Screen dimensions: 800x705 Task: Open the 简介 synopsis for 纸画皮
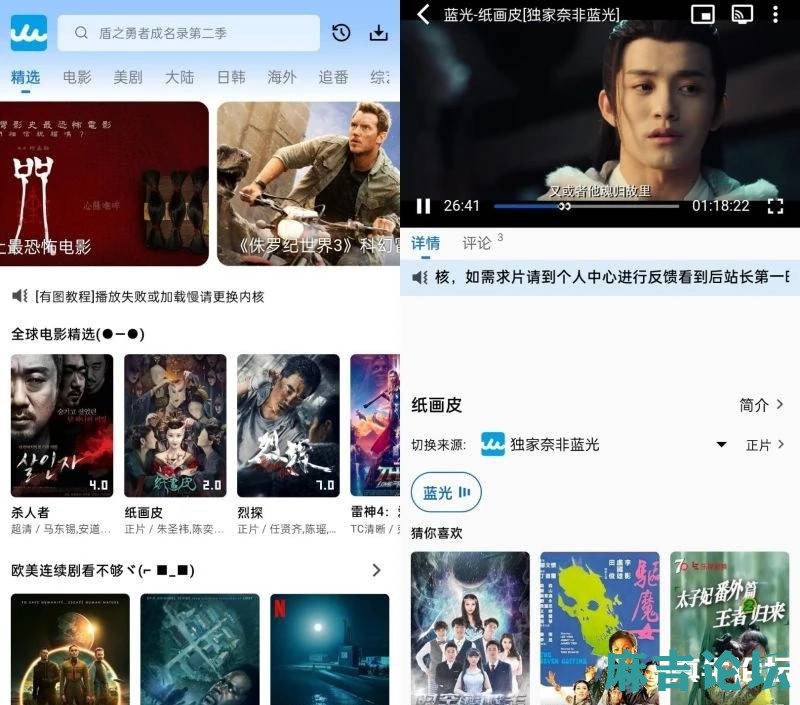pos(762,405)
